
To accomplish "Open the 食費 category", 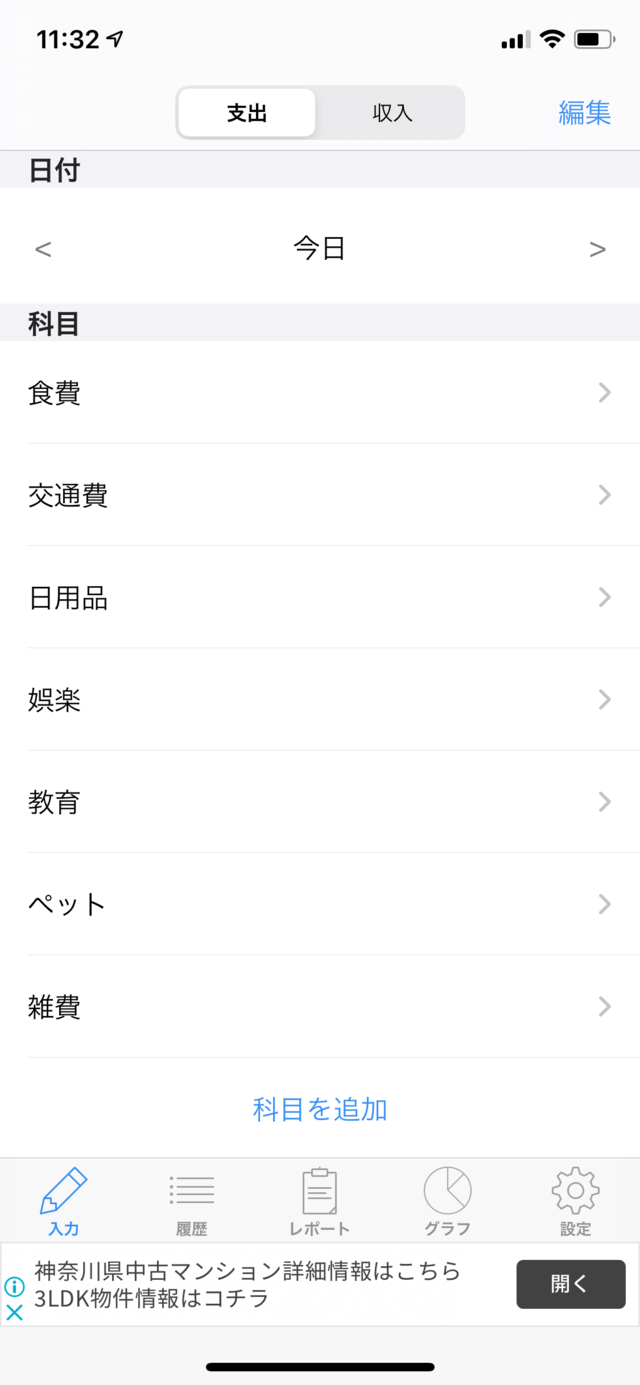I will pyautogui.click(x=320, y=393).
